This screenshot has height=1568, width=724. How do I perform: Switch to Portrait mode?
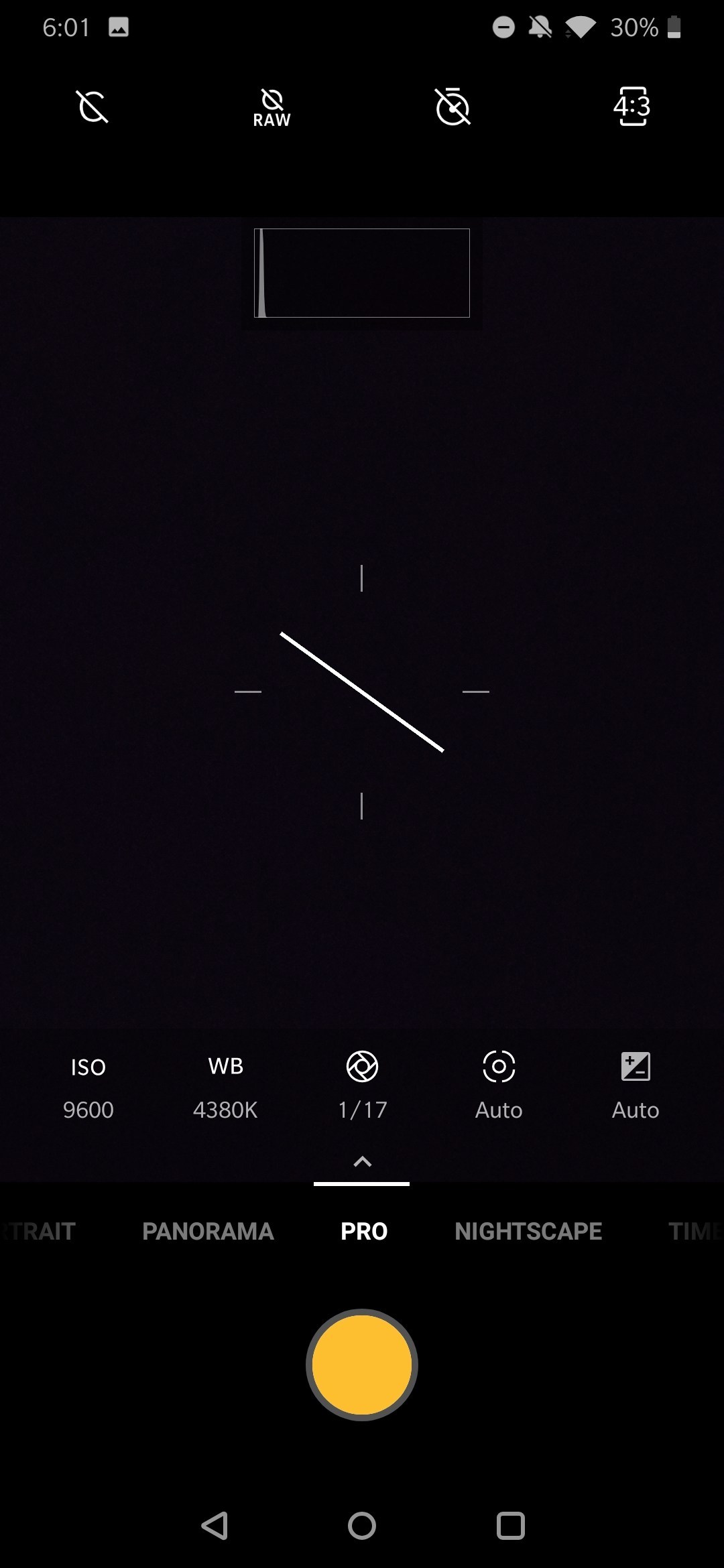coord(39,1231)
